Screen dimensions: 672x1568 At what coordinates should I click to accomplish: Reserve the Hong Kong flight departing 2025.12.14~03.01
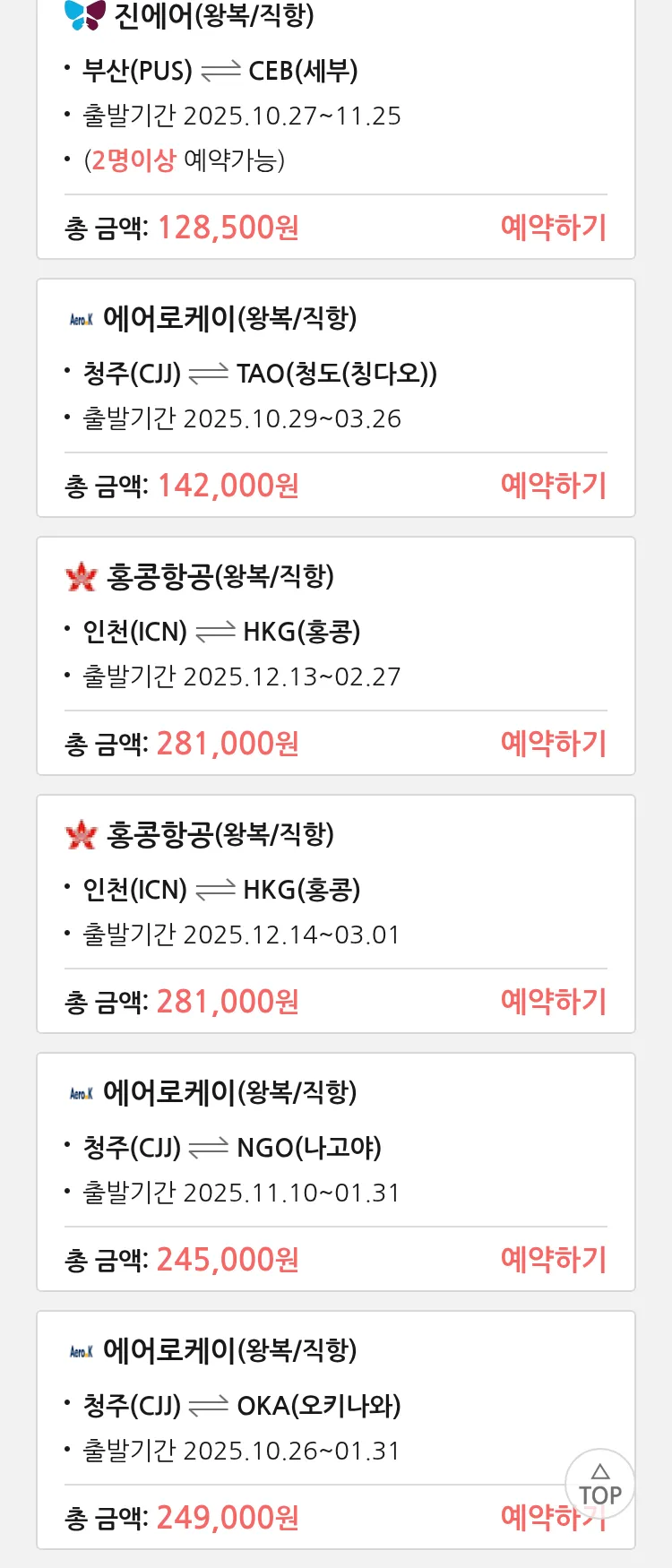553,1002
